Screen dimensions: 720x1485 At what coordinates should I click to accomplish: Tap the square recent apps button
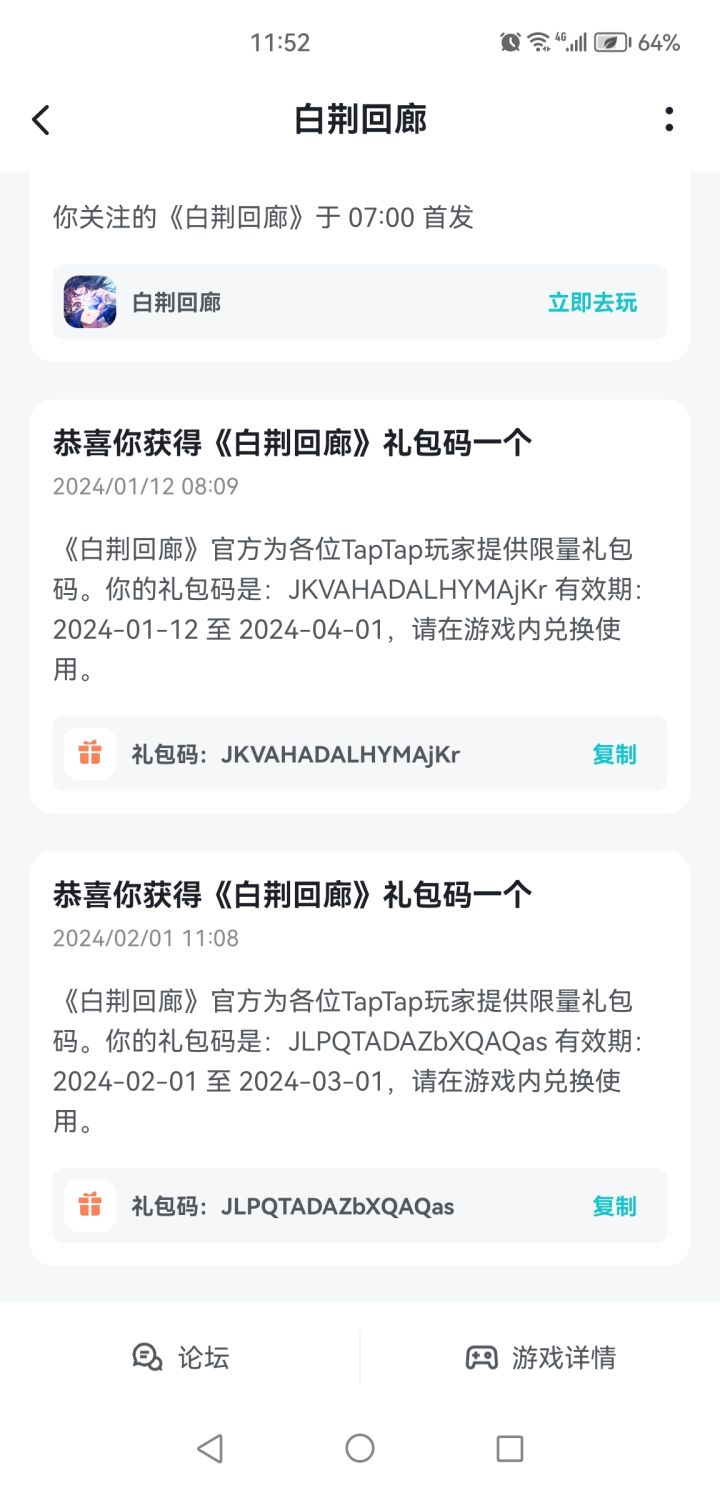pos(510,1447)
